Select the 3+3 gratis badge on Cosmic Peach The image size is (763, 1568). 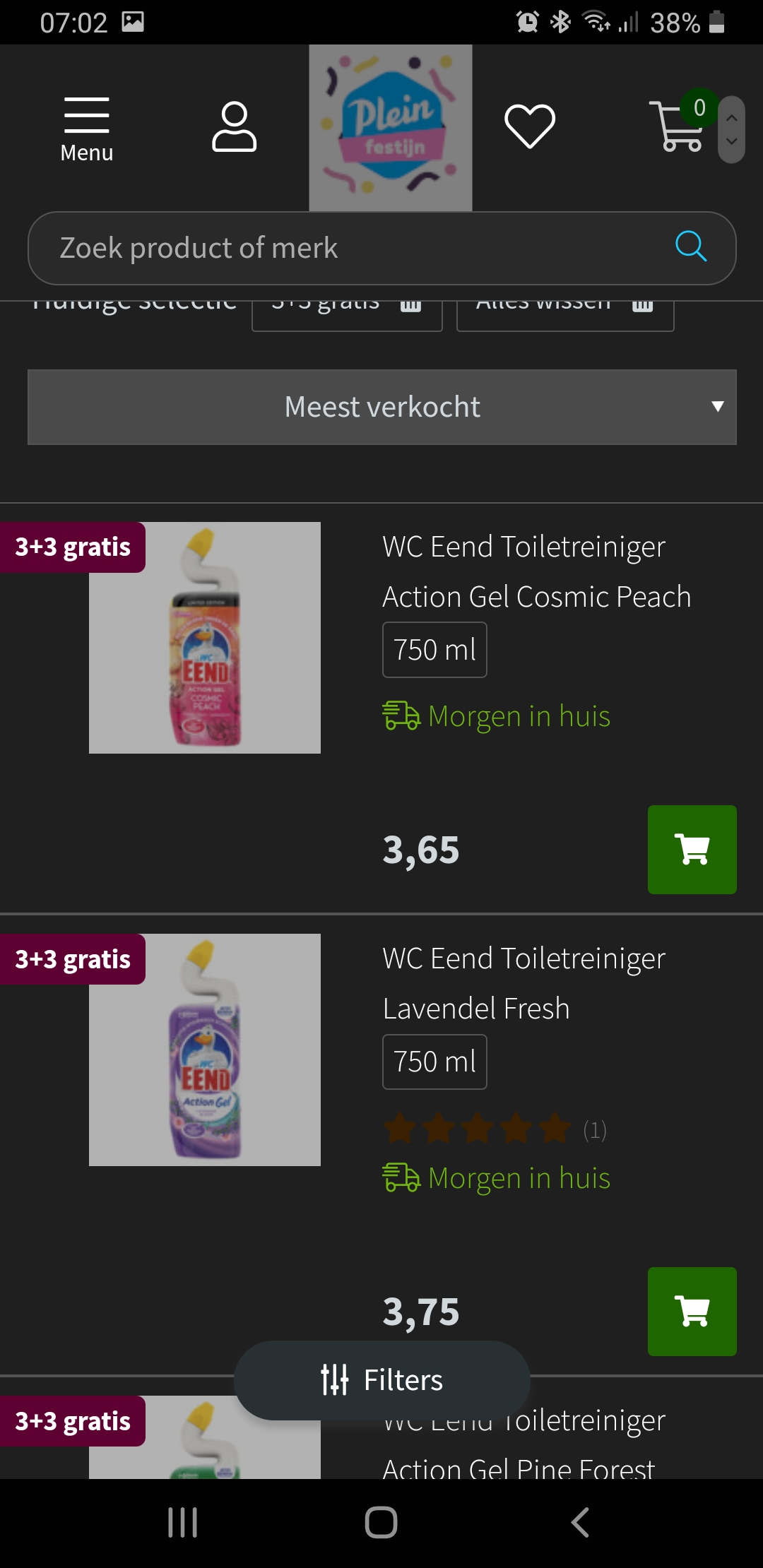pos(72,546)
